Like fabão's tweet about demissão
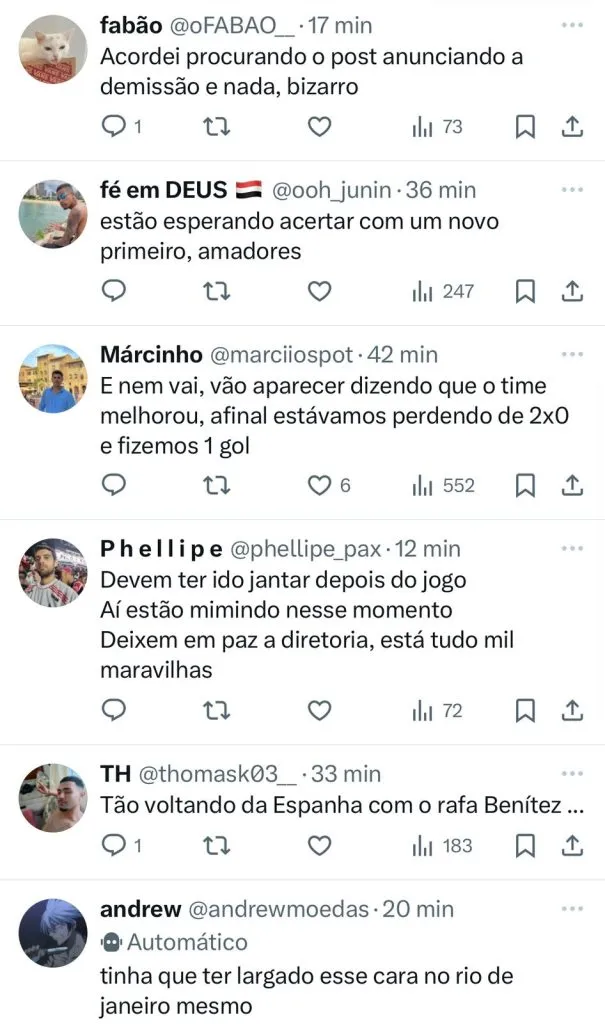The width and height of the screenshot is (605, 1024). [x=319, y=127]
